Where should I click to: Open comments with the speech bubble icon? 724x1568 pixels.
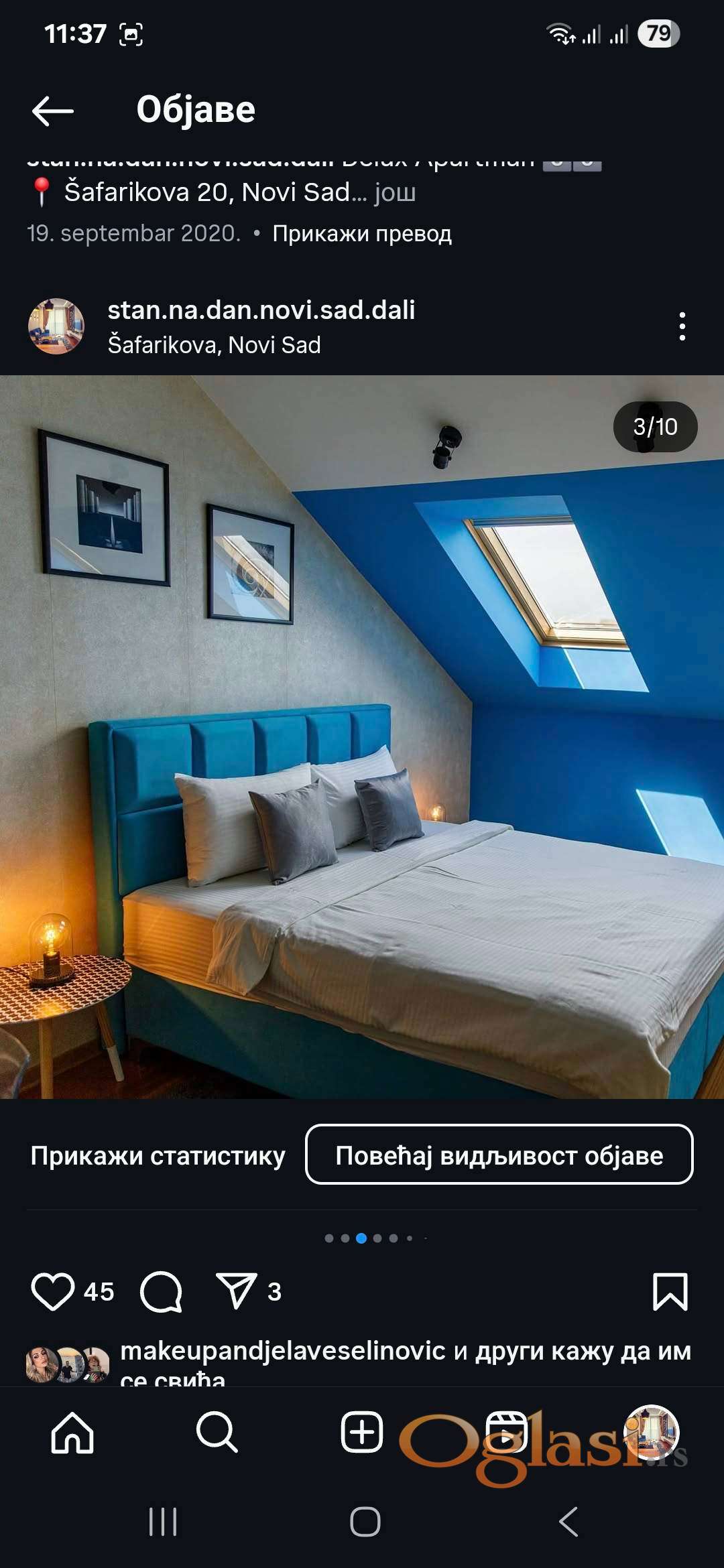click(161, 1291)
